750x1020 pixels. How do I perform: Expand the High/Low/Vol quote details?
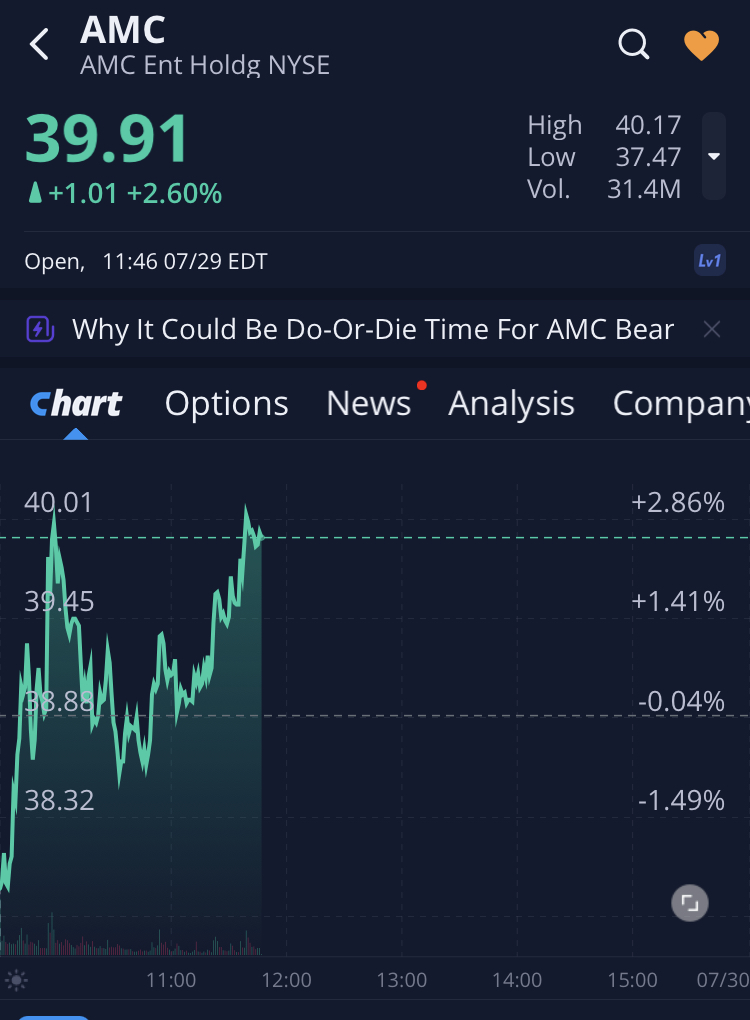(x=713, y=156)
